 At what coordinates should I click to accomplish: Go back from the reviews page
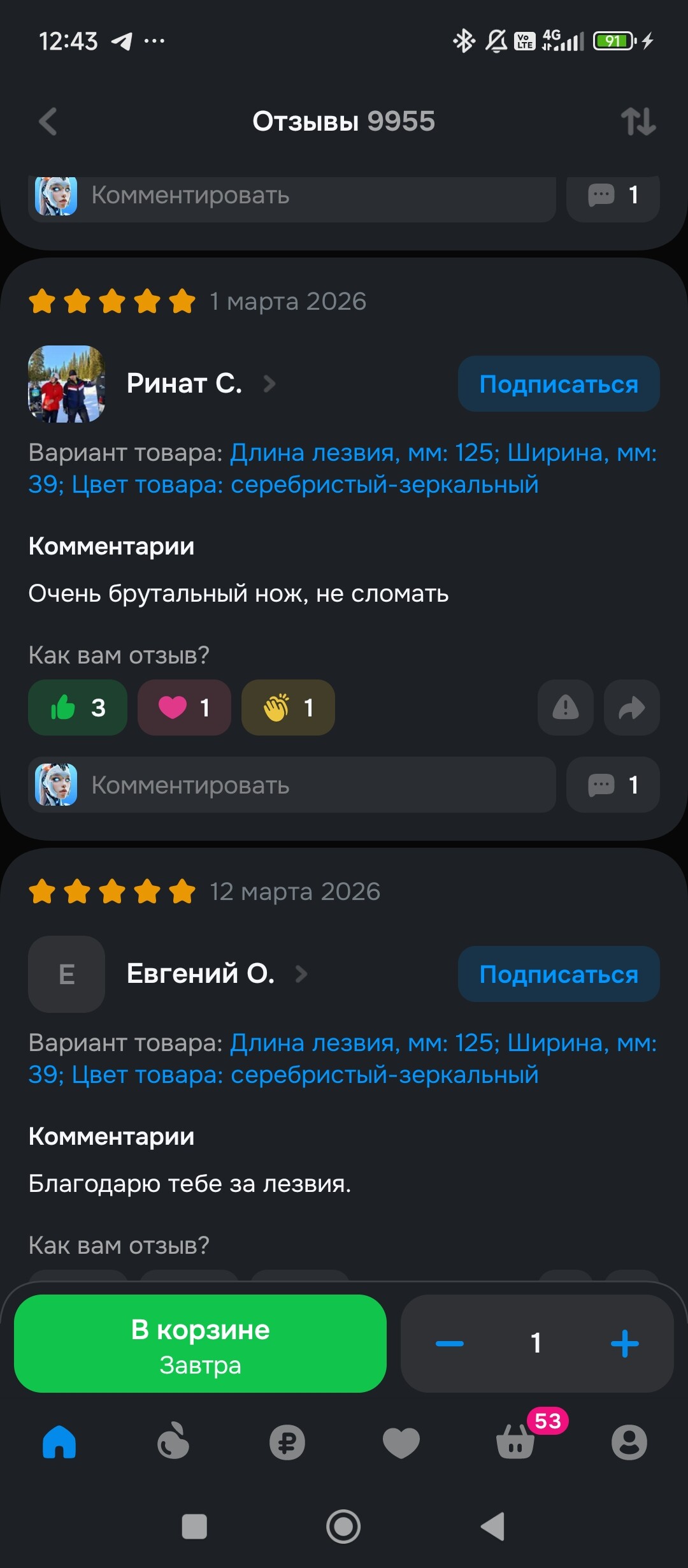48,121
